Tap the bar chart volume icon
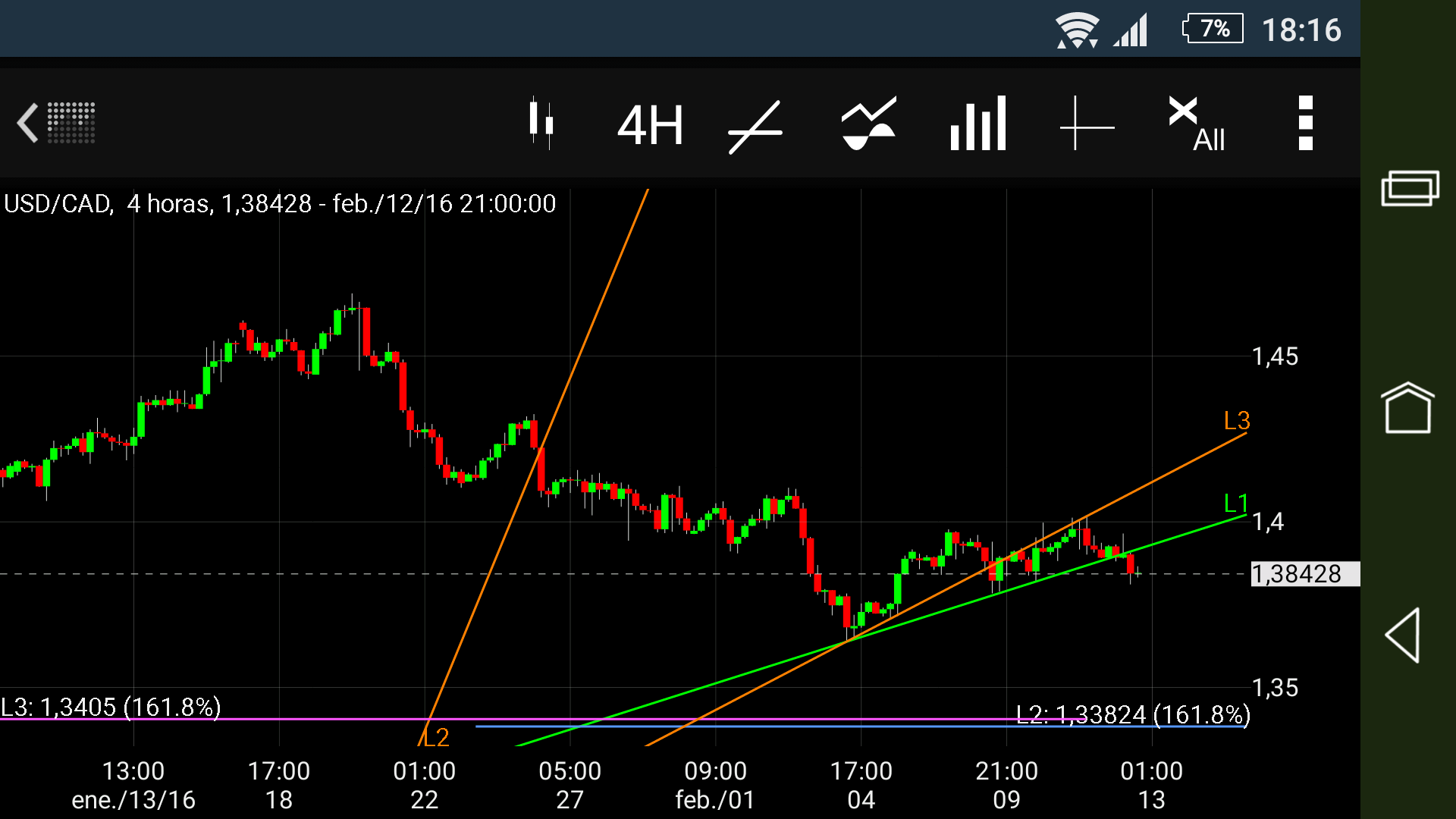The image size is (1456, 819). [x=978, y=123]
